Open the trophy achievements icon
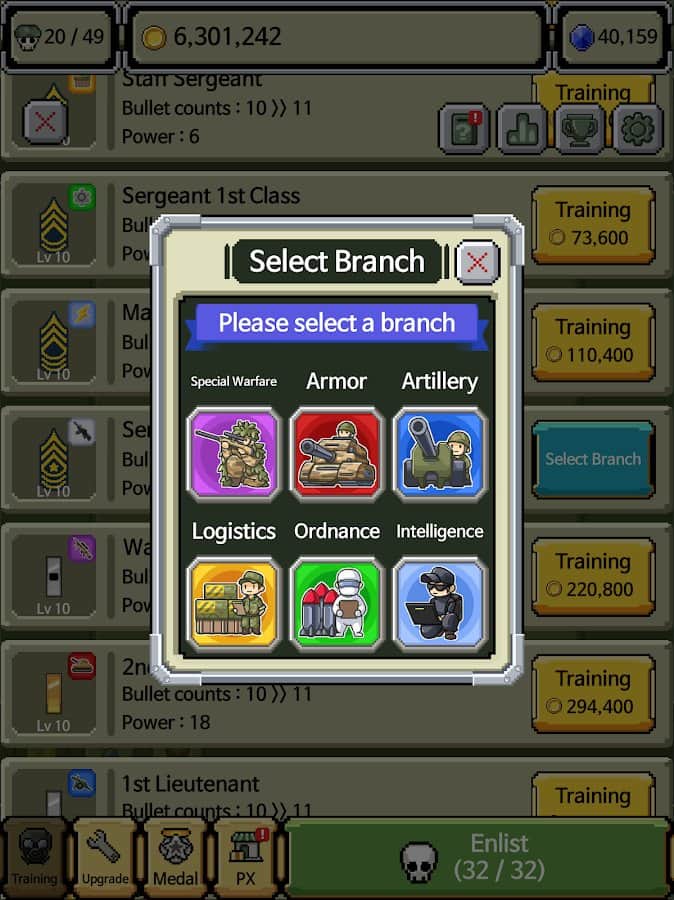The height and width of the screenshot is (900, 674). click(x=580, y=130)
